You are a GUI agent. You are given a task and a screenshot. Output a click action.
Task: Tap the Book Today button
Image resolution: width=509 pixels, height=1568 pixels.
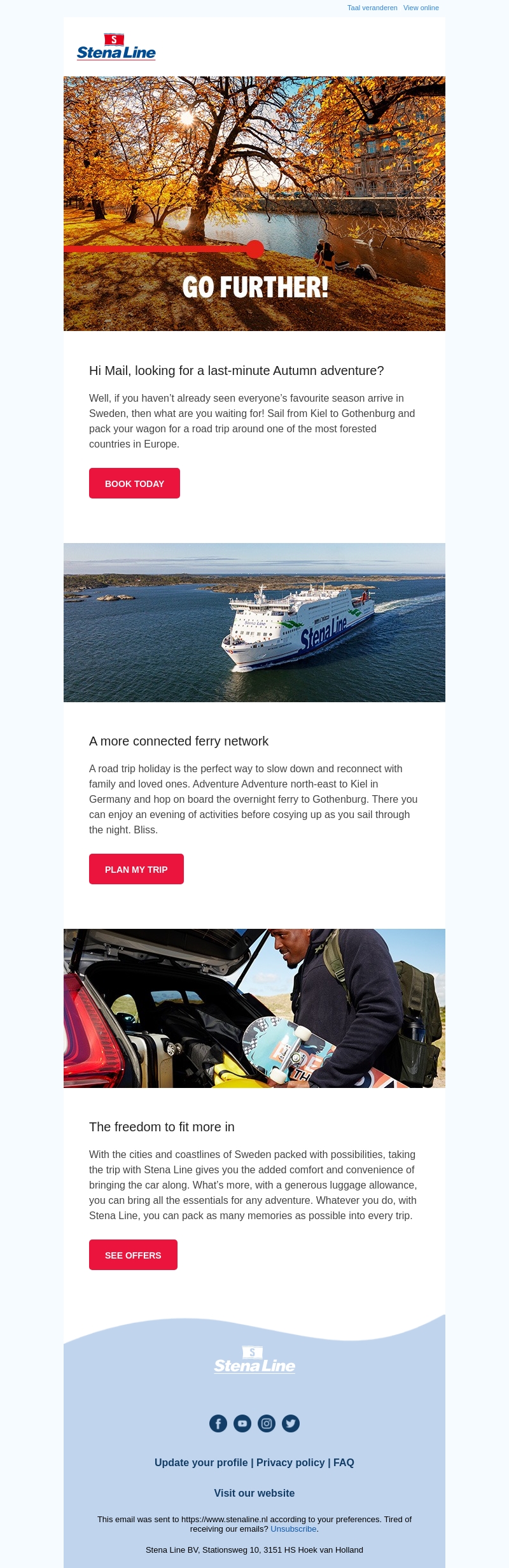(134, 483)
